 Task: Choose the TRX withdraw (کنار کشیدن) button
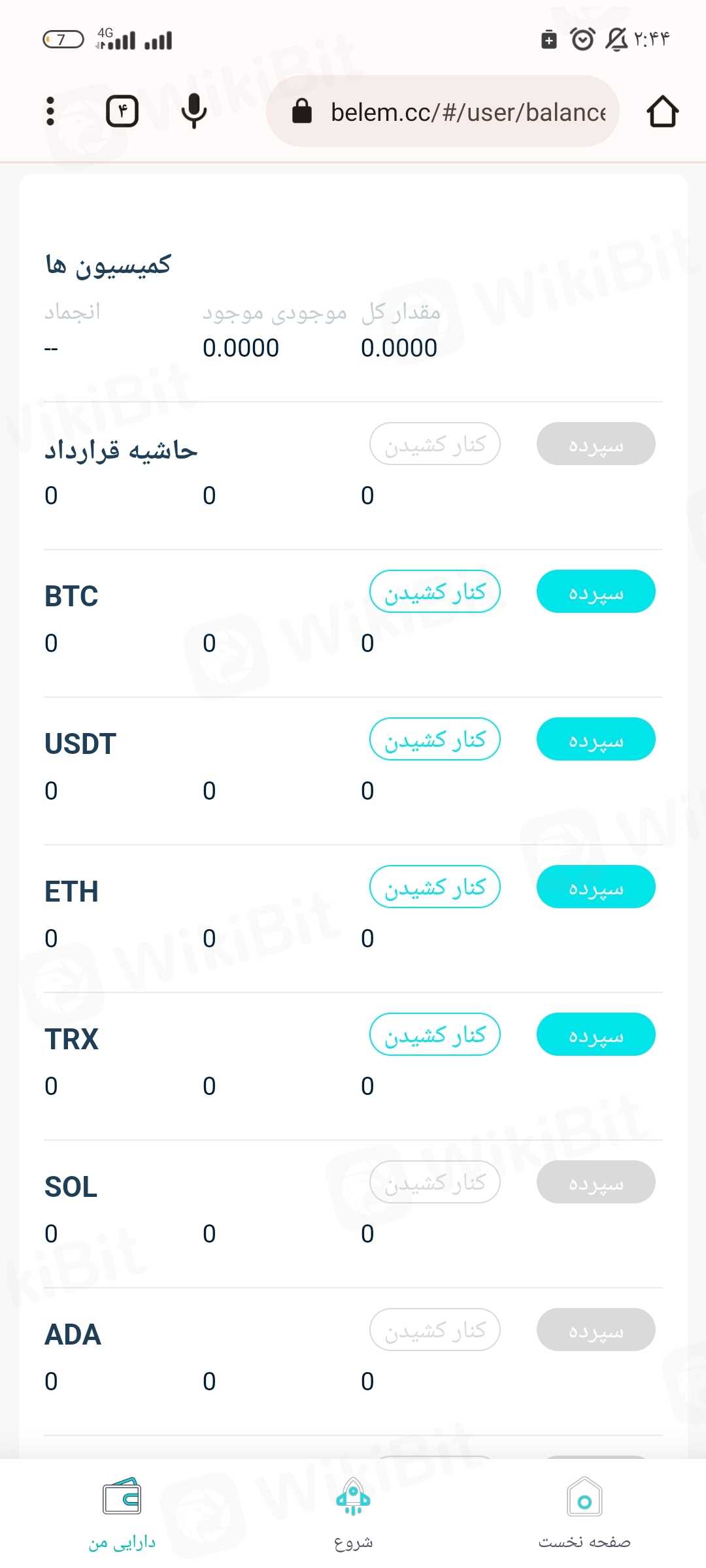tap(435, 1035)
